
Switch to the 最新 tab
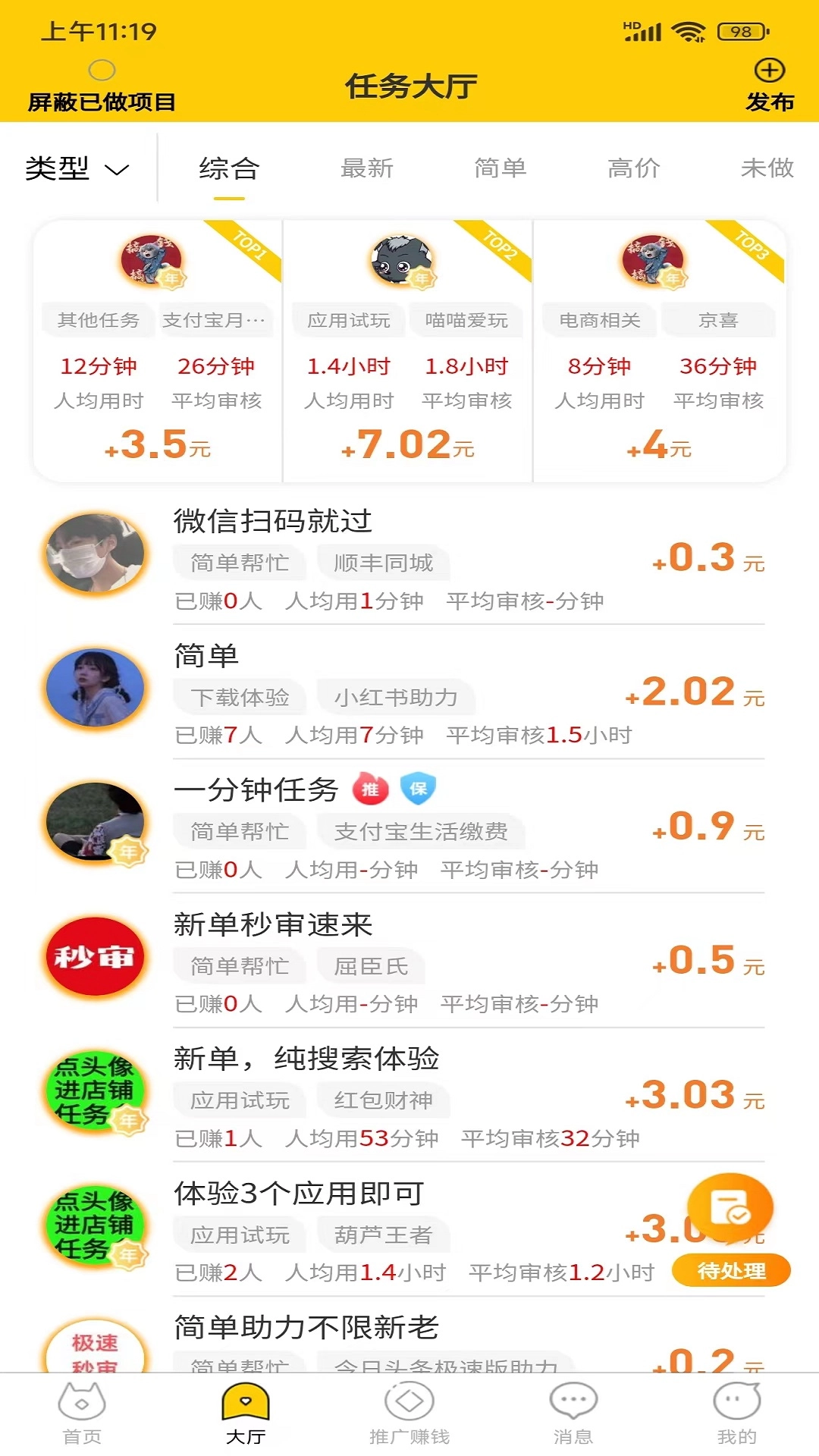tap(367, 168)
